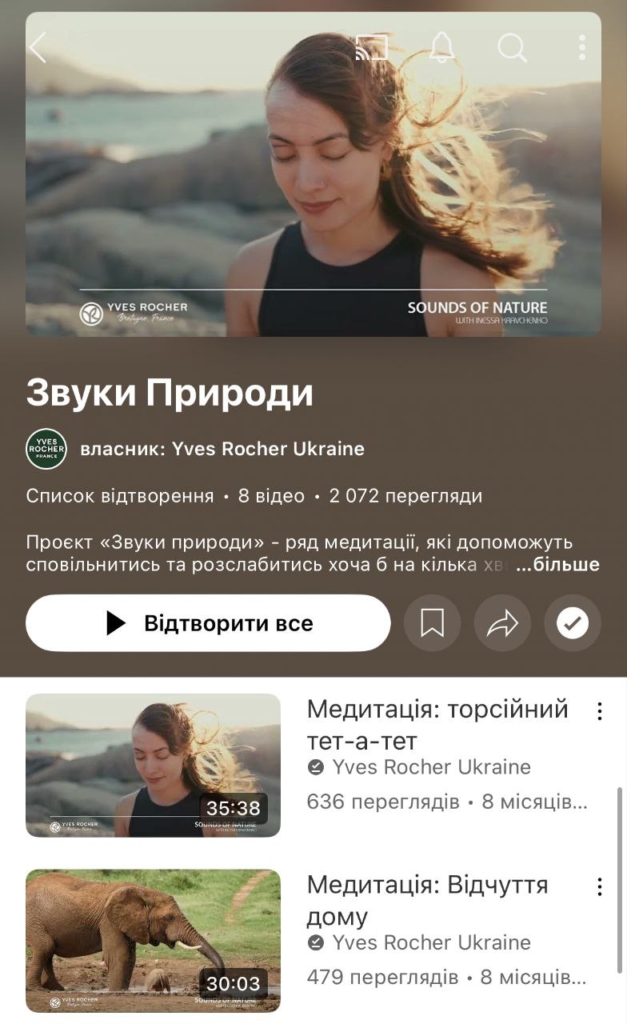Tap the round checkmark button

pos(572,623)
